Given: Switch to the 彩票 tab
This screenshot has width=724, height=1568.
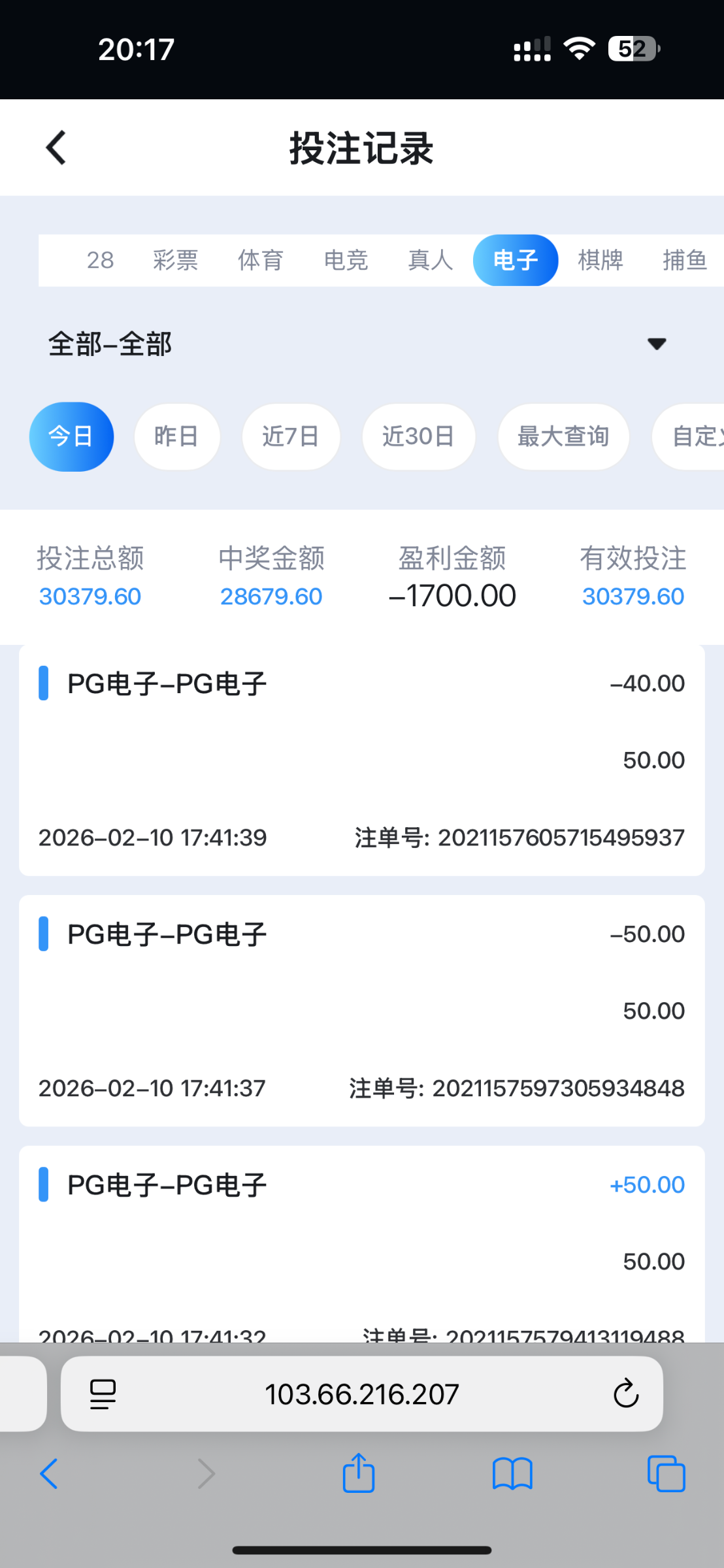Looking at the screenshot, I should click(175, 260).
